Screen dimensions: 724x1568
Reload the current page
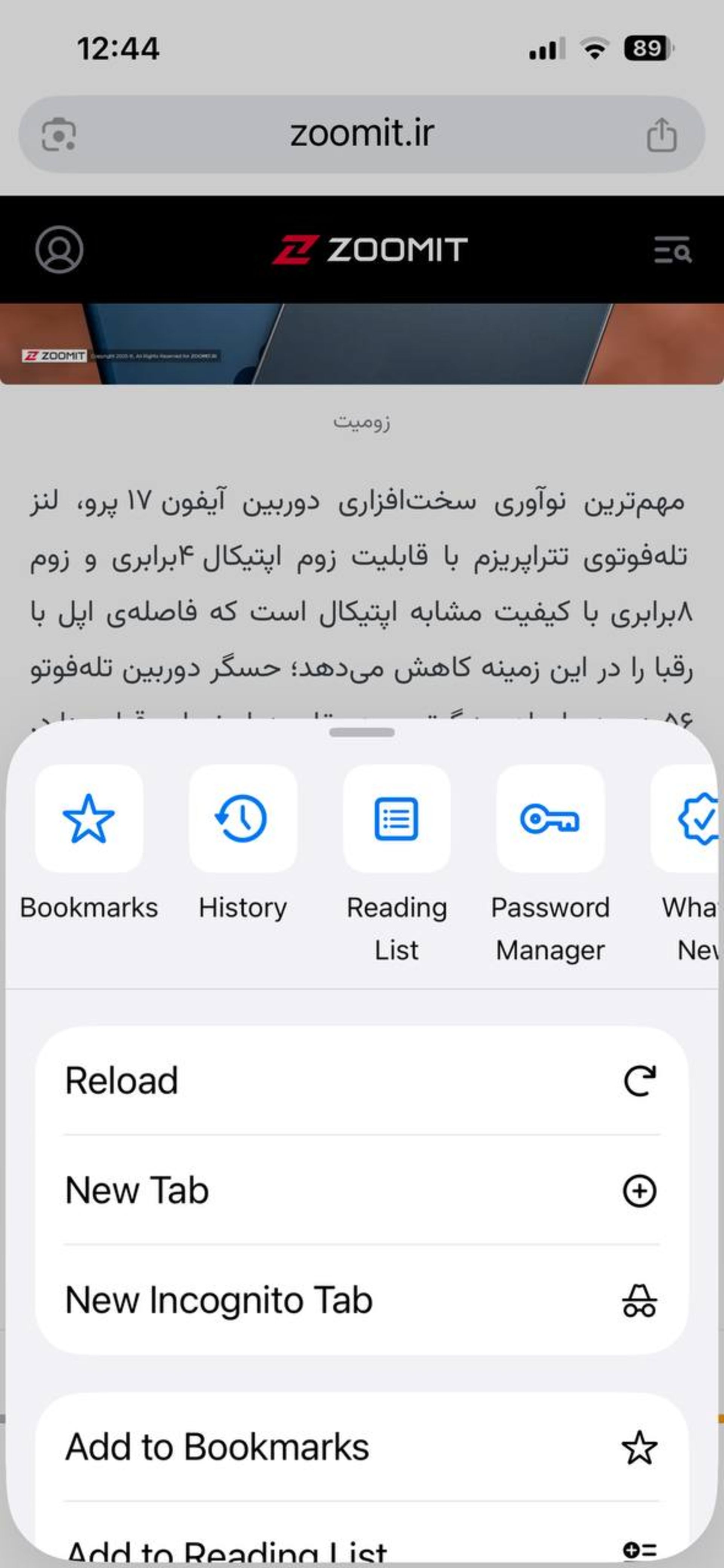click(x=362, y=1081)
